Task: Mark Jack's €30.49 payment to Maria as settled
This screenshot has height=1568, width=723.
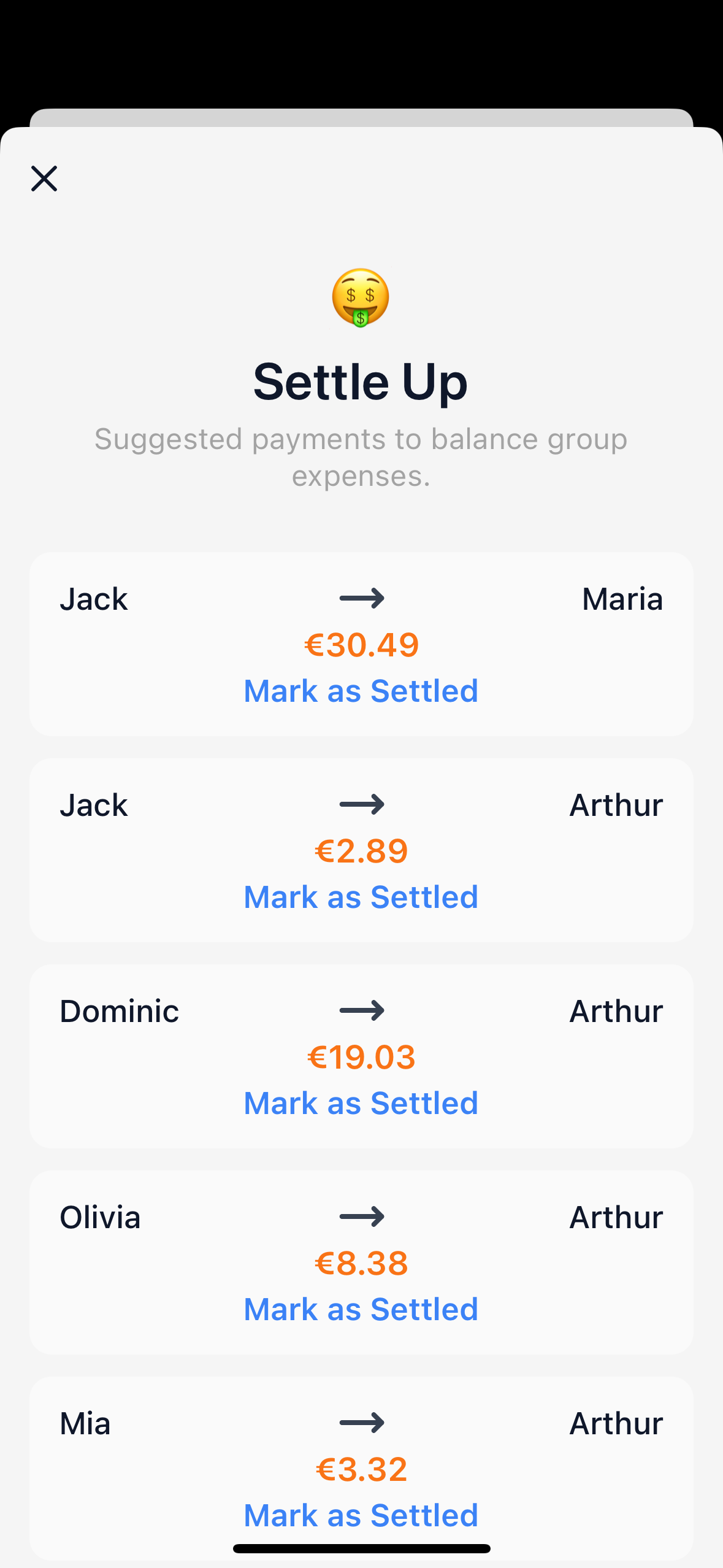Action: pos(361,691)
